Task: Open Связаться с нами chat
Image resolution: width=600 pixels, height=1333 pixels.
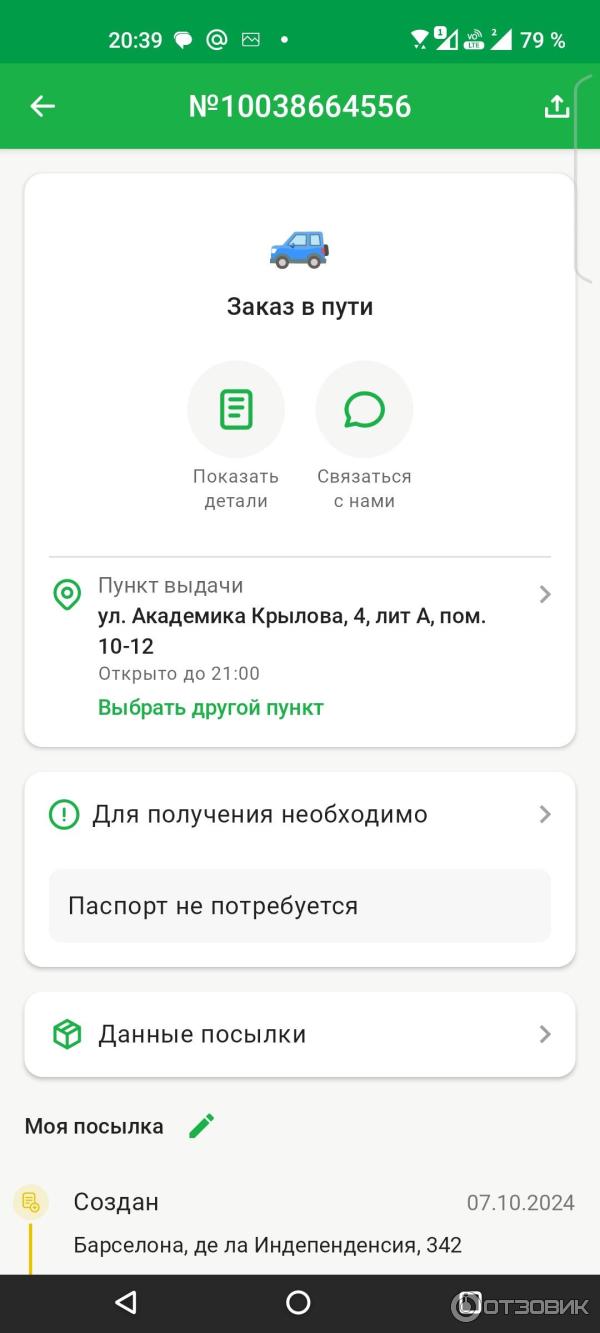Action: [x=364, y=410]
